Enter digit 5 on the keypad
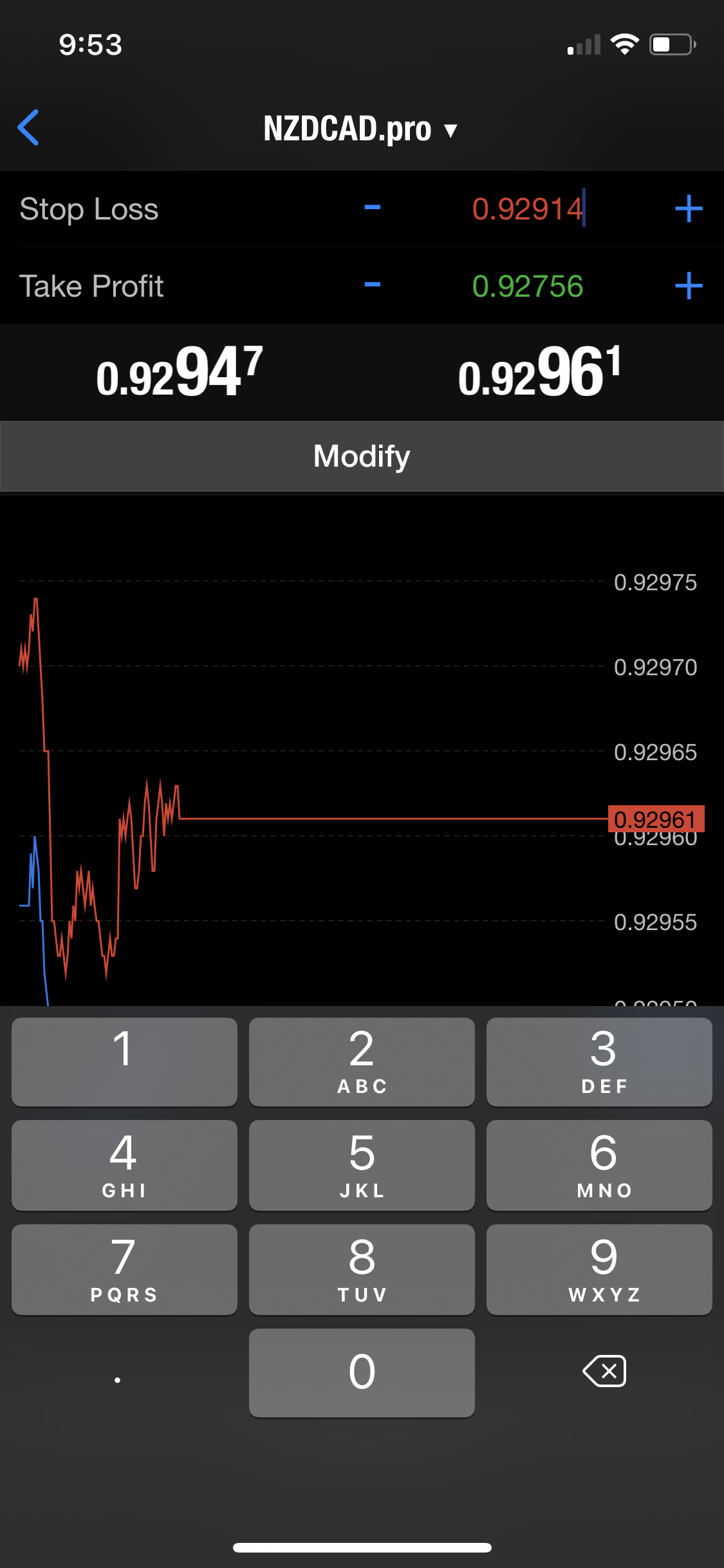724x1568 pixels. [x=362, y=1165]
